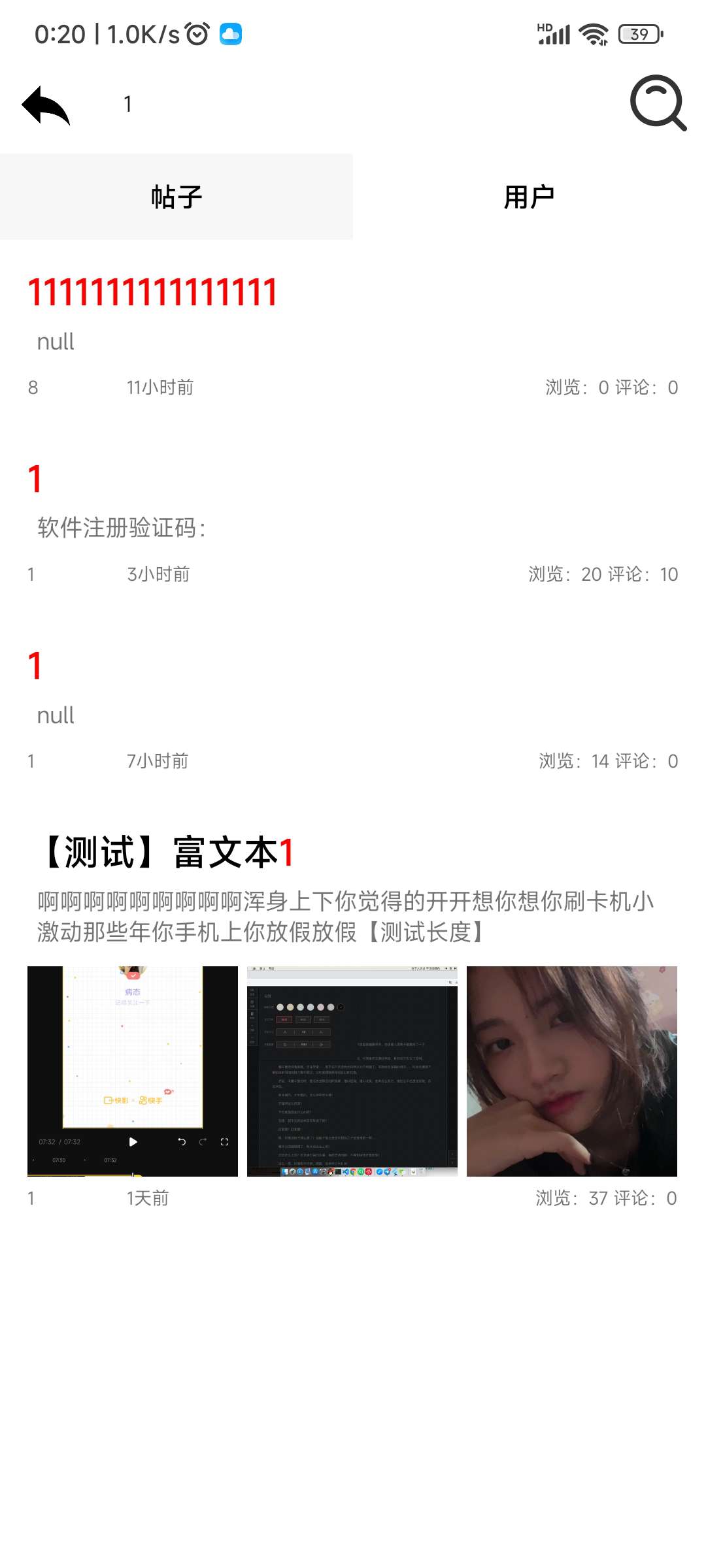Screen dimensions: 706x1568
Task: Open the post titled 1111111111111111
Action: coord(152,292)
